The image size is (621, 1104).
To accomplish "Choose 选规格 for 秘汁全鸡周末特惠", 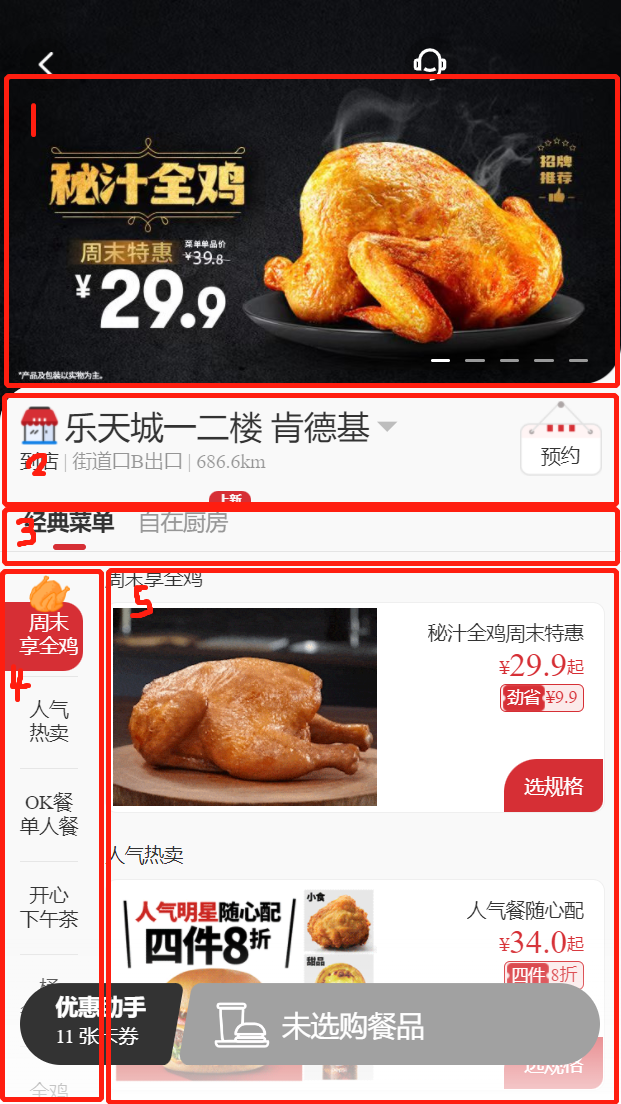I will pyautogui.click(x=553, y=786).
